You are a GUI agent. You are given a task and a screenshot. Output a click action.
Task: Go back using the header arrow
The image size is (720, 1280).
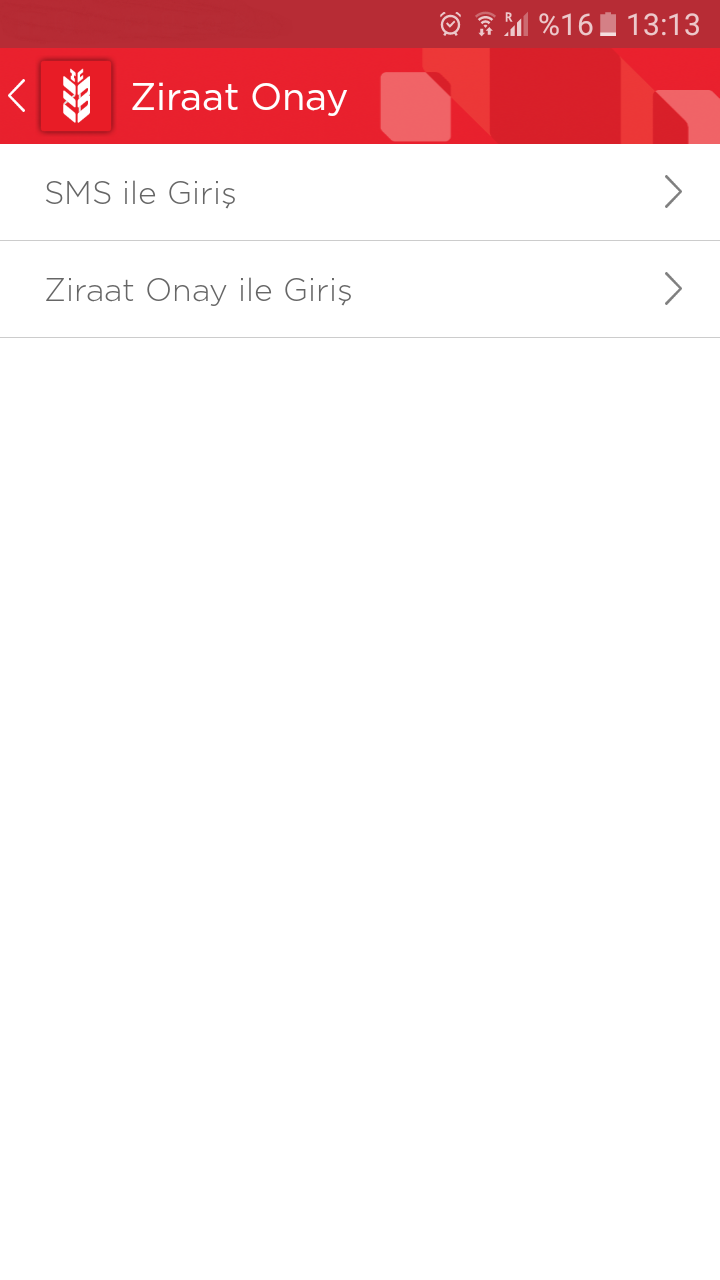click(x=17, y=96)
